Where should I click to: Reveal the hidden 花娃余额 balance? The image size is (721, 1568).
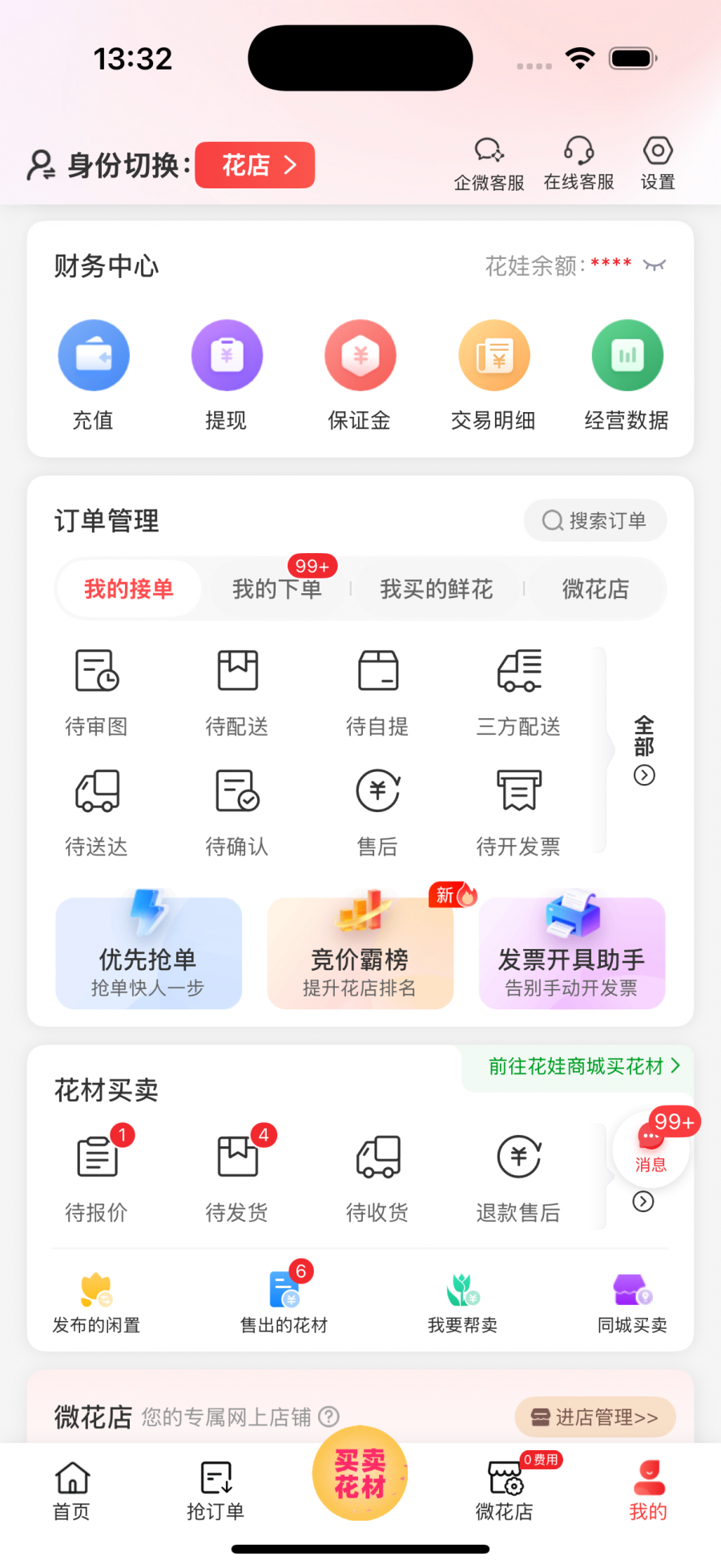coord(655,265)
